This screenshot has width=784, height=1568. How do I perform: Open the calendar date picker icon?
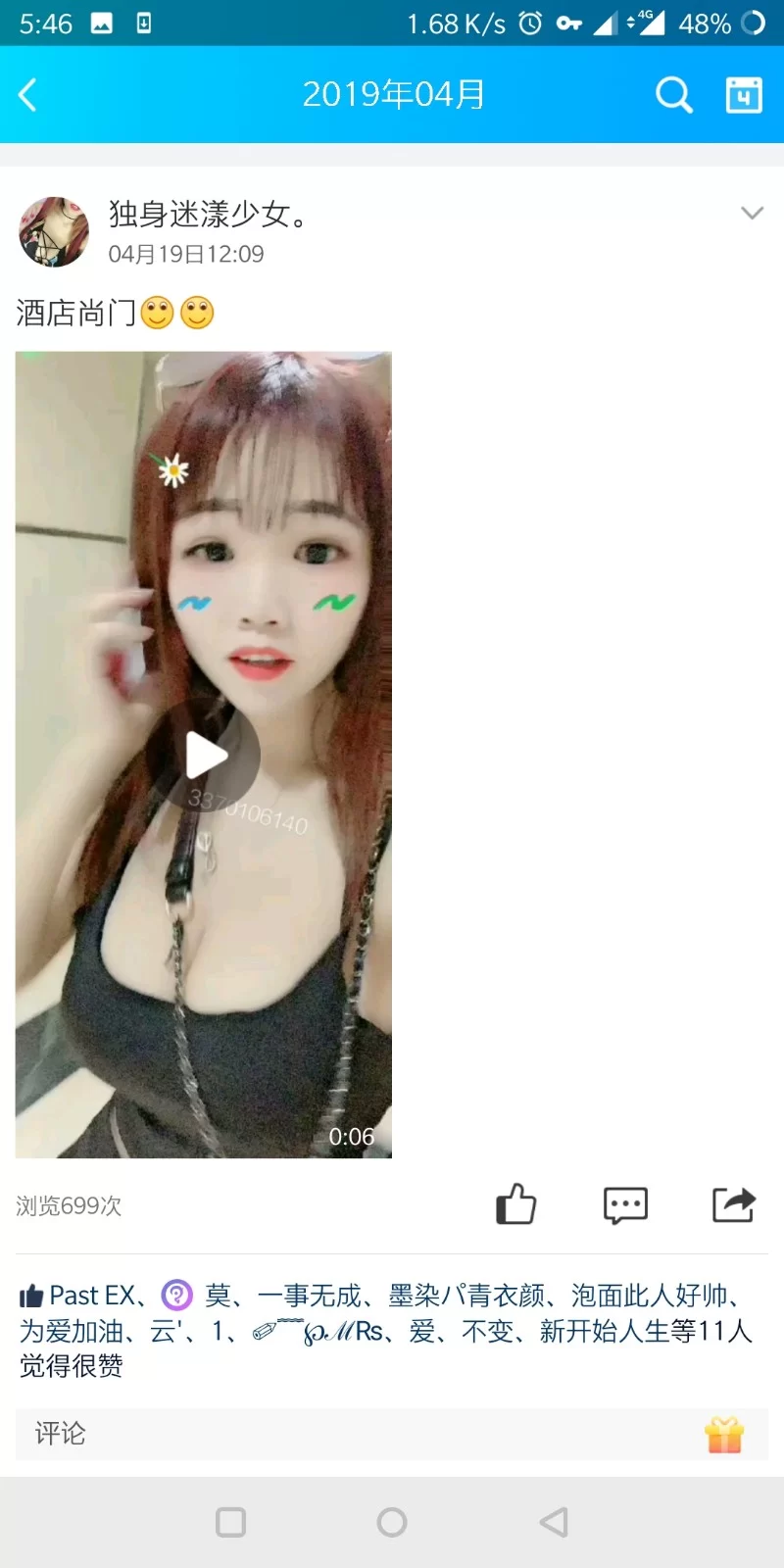(743, 95)
